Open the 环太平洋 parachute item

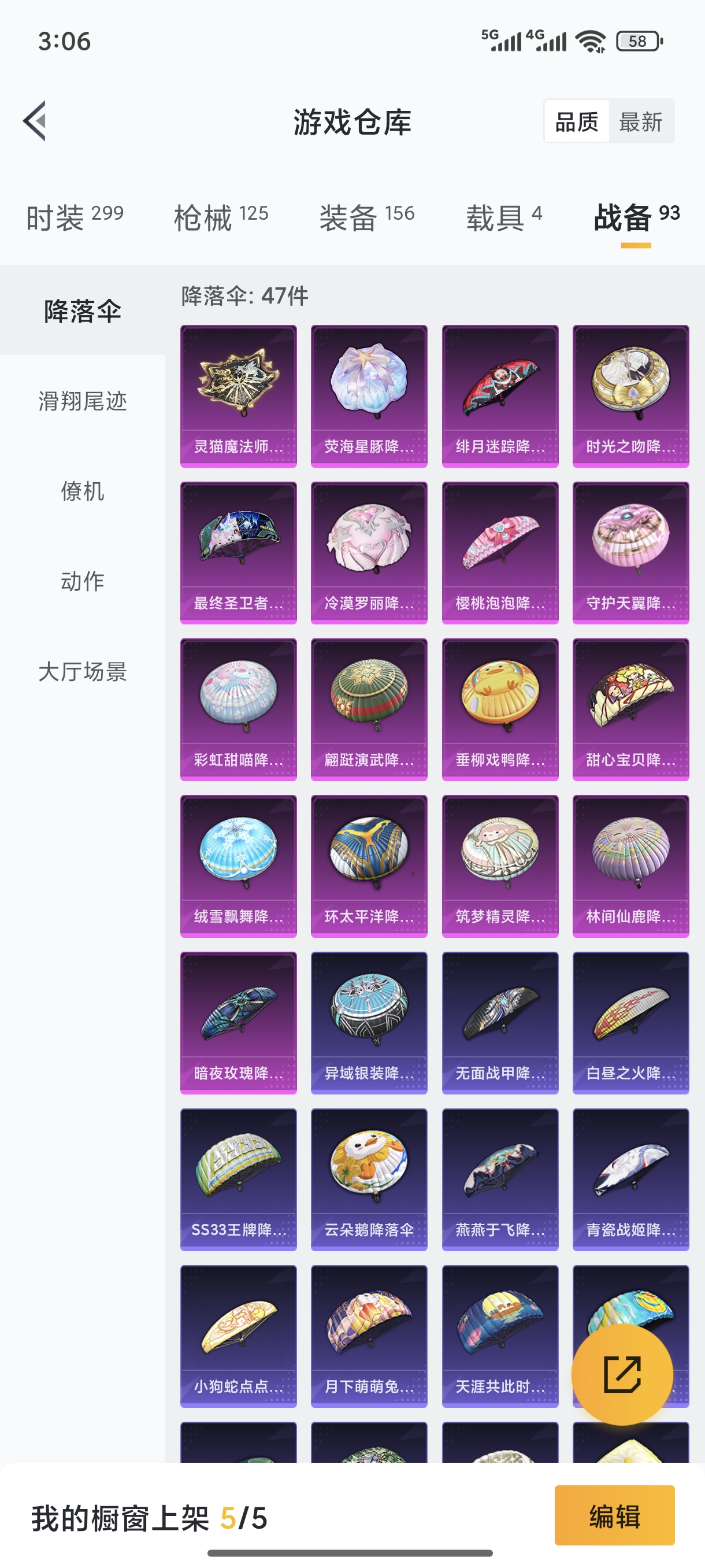pos(369,866)
